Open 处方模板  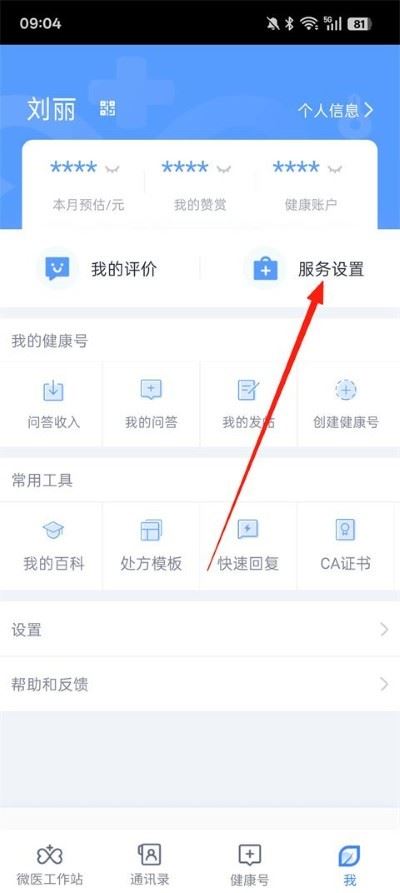click(151, 546)
